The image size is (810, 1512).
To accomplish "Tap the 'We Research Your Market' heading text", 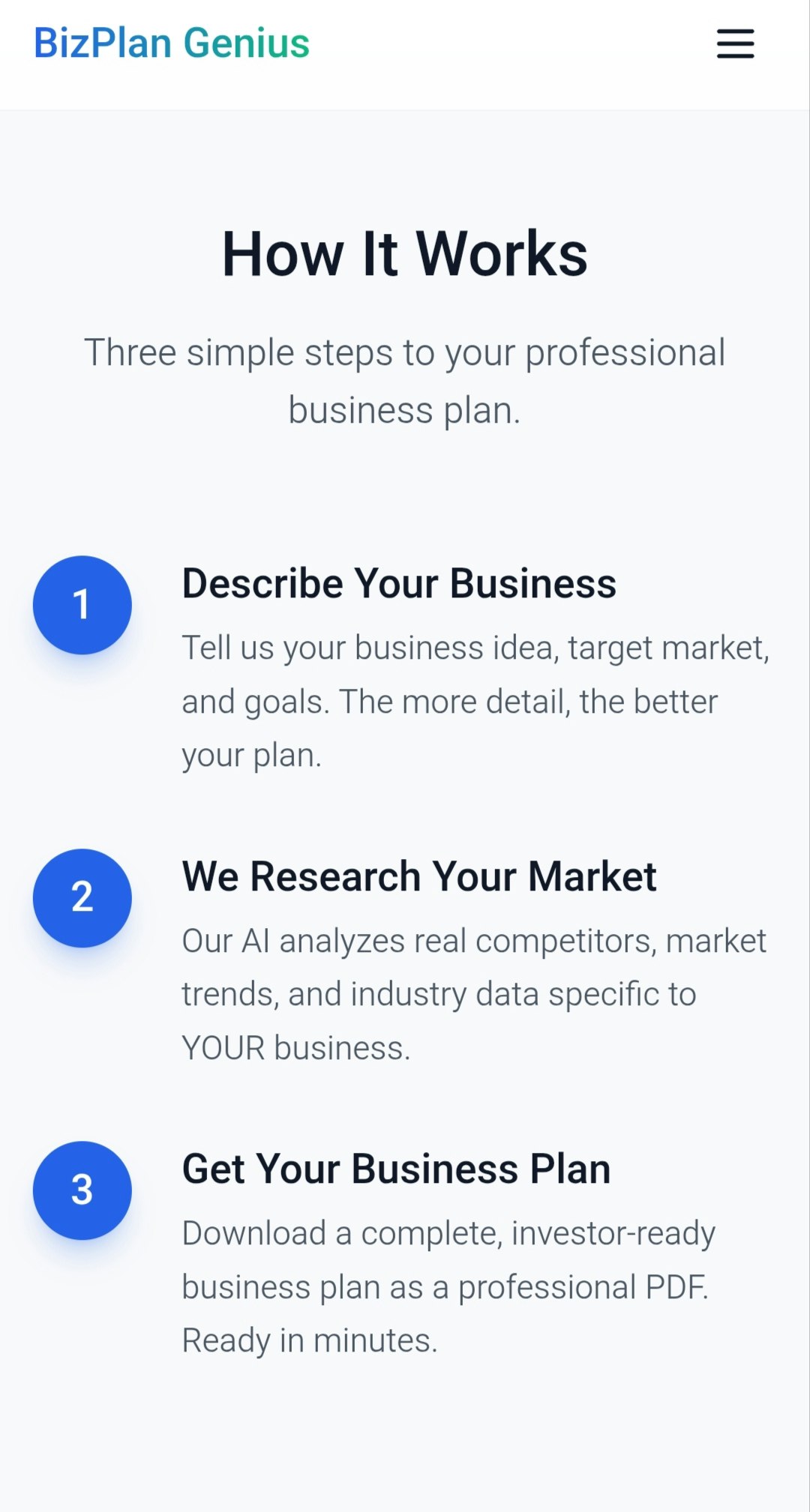I will [418, 876].
